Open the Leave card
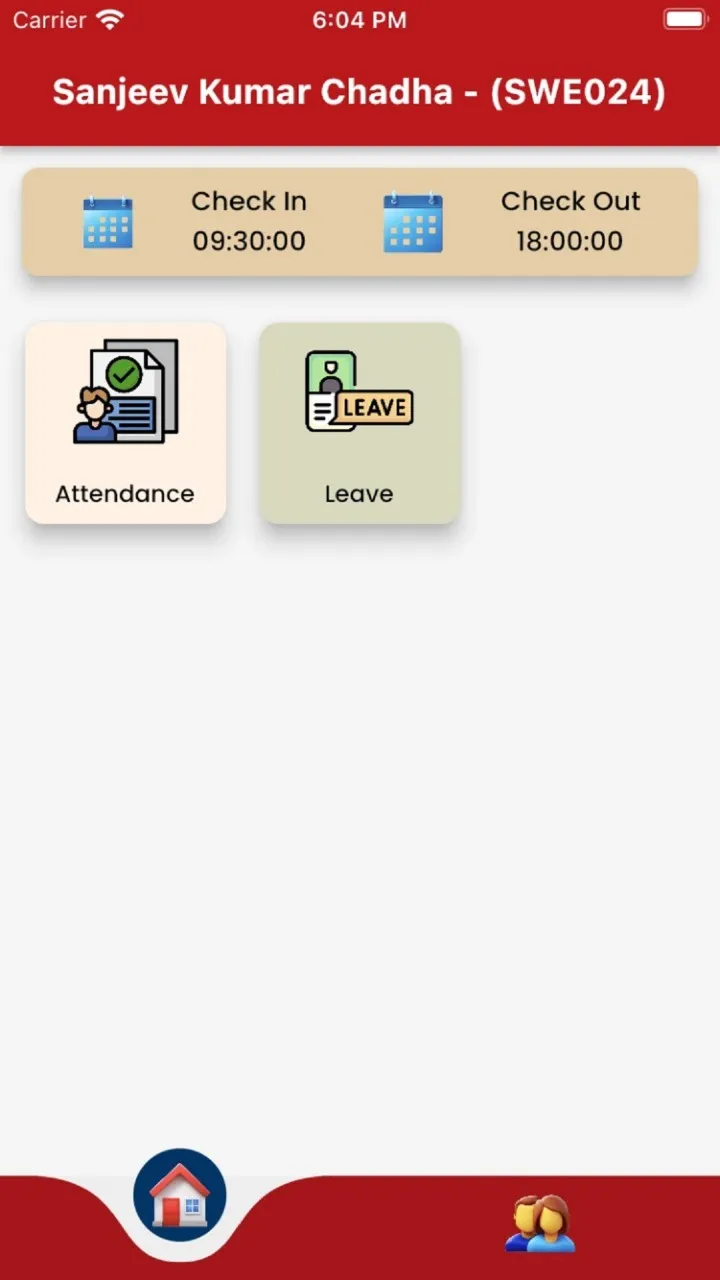The width and height of the screenshot is (720, 1280). (360, 422)
